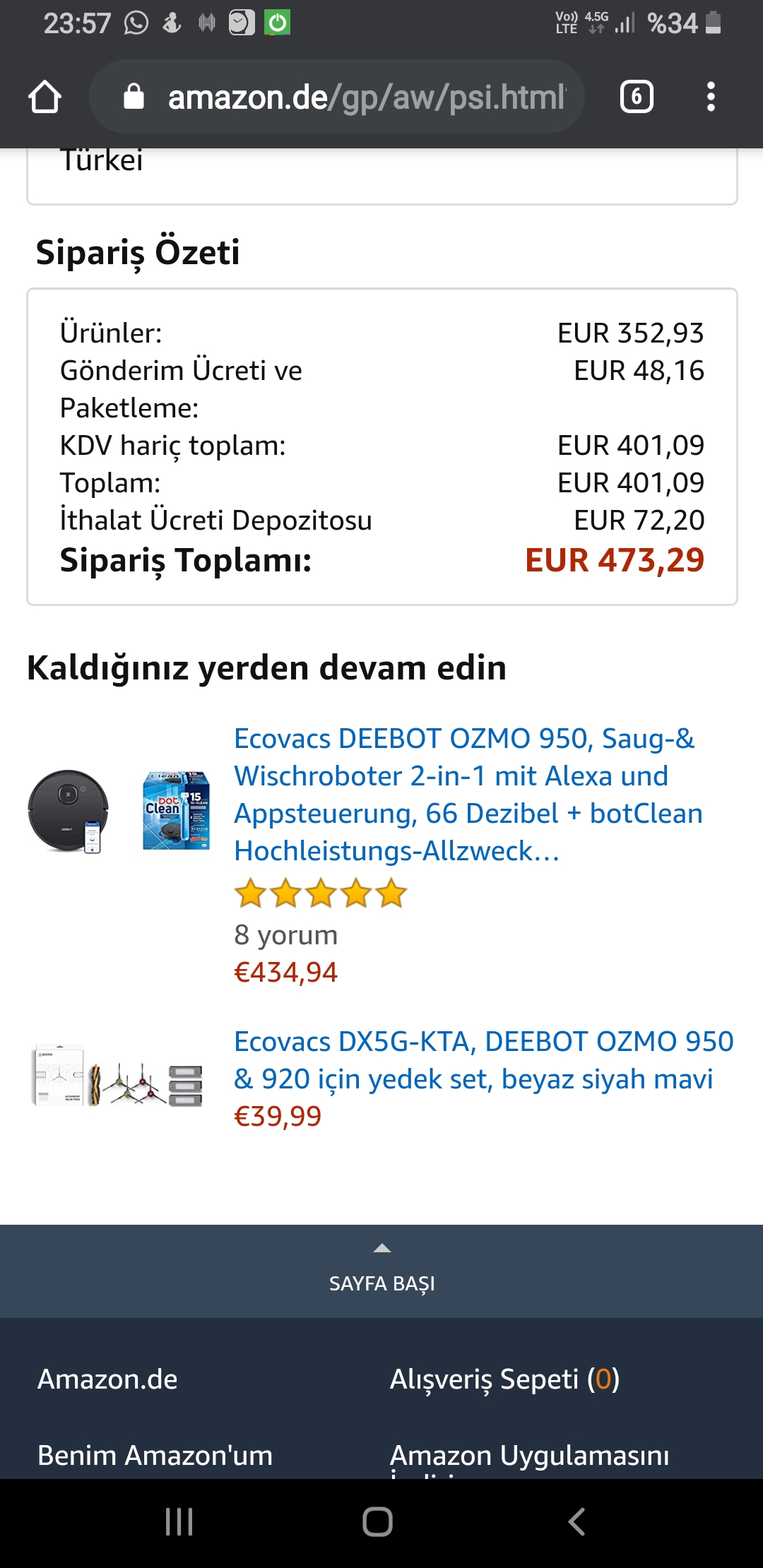Jump to top via SAYFA BAŞI
Image resolution: width=763 pixels, height=1568 pixels.
(381, 1271)
